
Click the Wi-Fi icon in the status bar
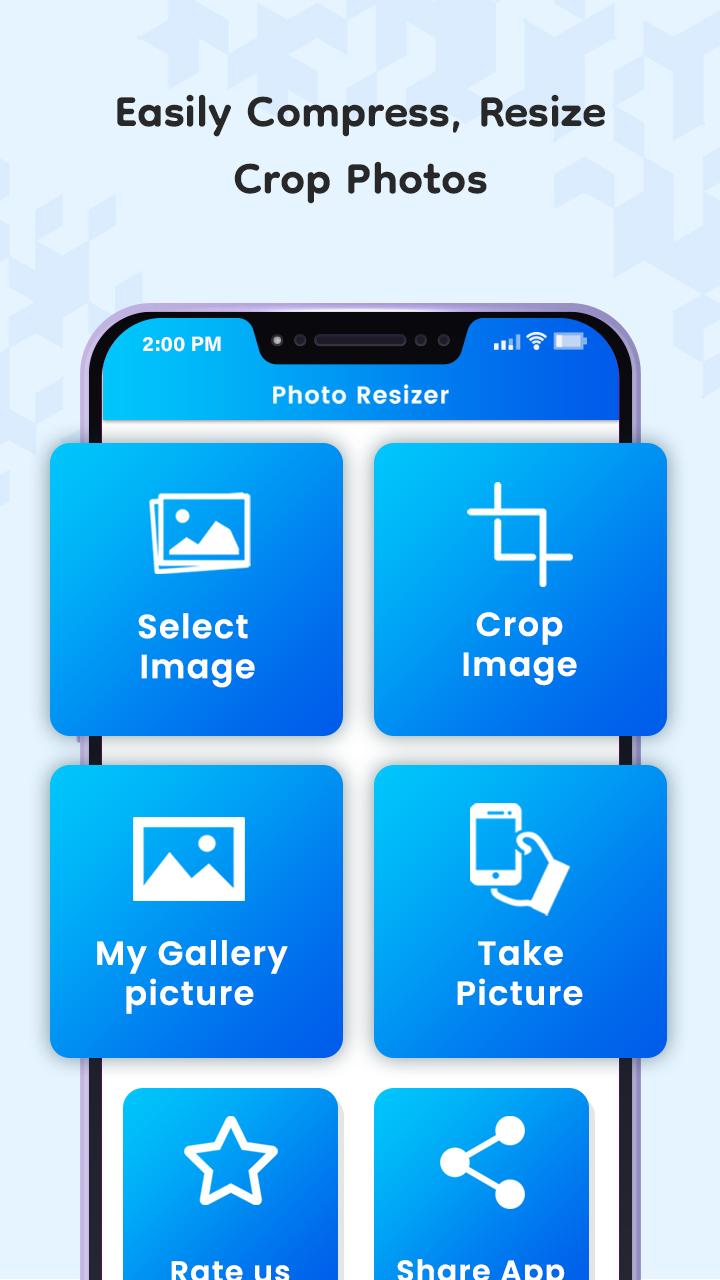[536, 340]
